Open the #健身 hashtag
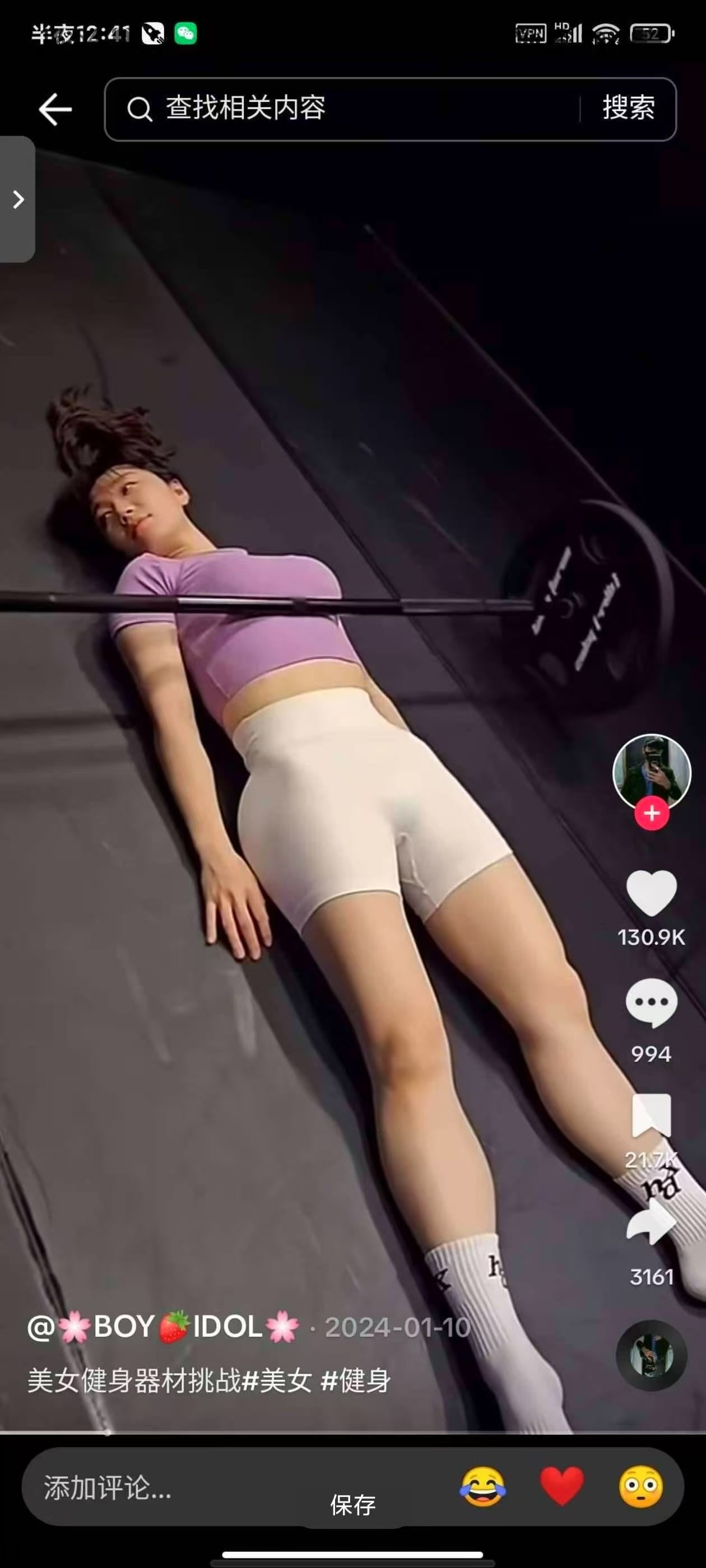 (x=356, y=1380)
